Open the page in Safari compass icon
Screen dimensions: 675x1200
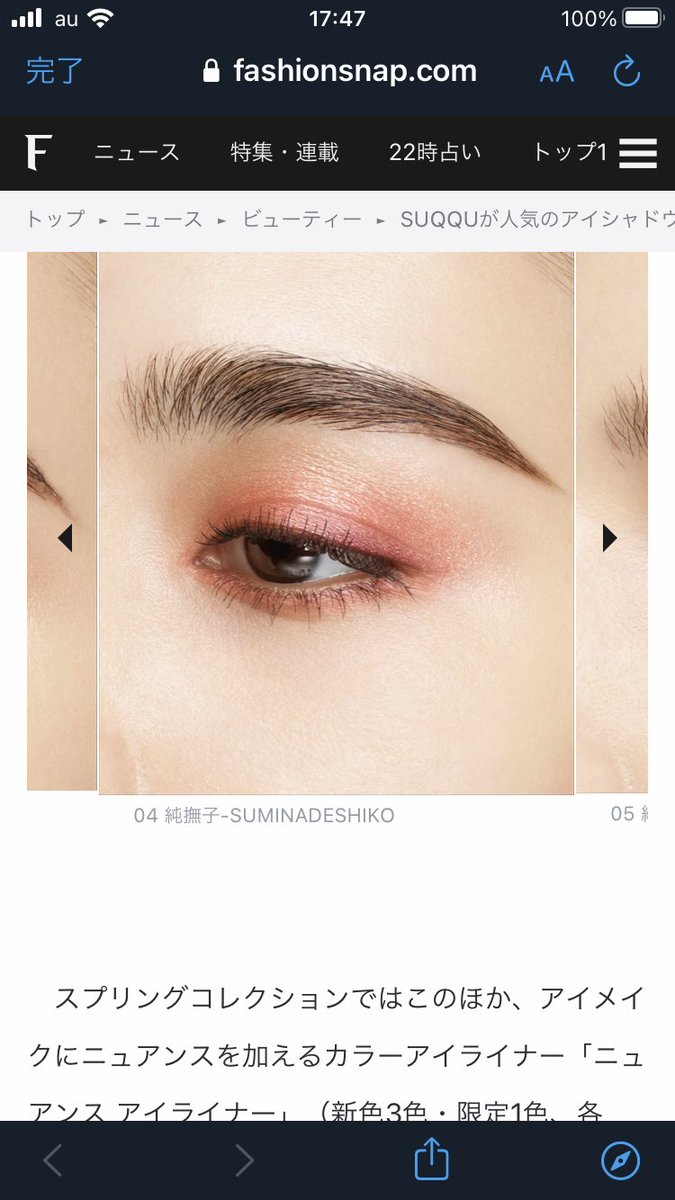[620, 1160]
